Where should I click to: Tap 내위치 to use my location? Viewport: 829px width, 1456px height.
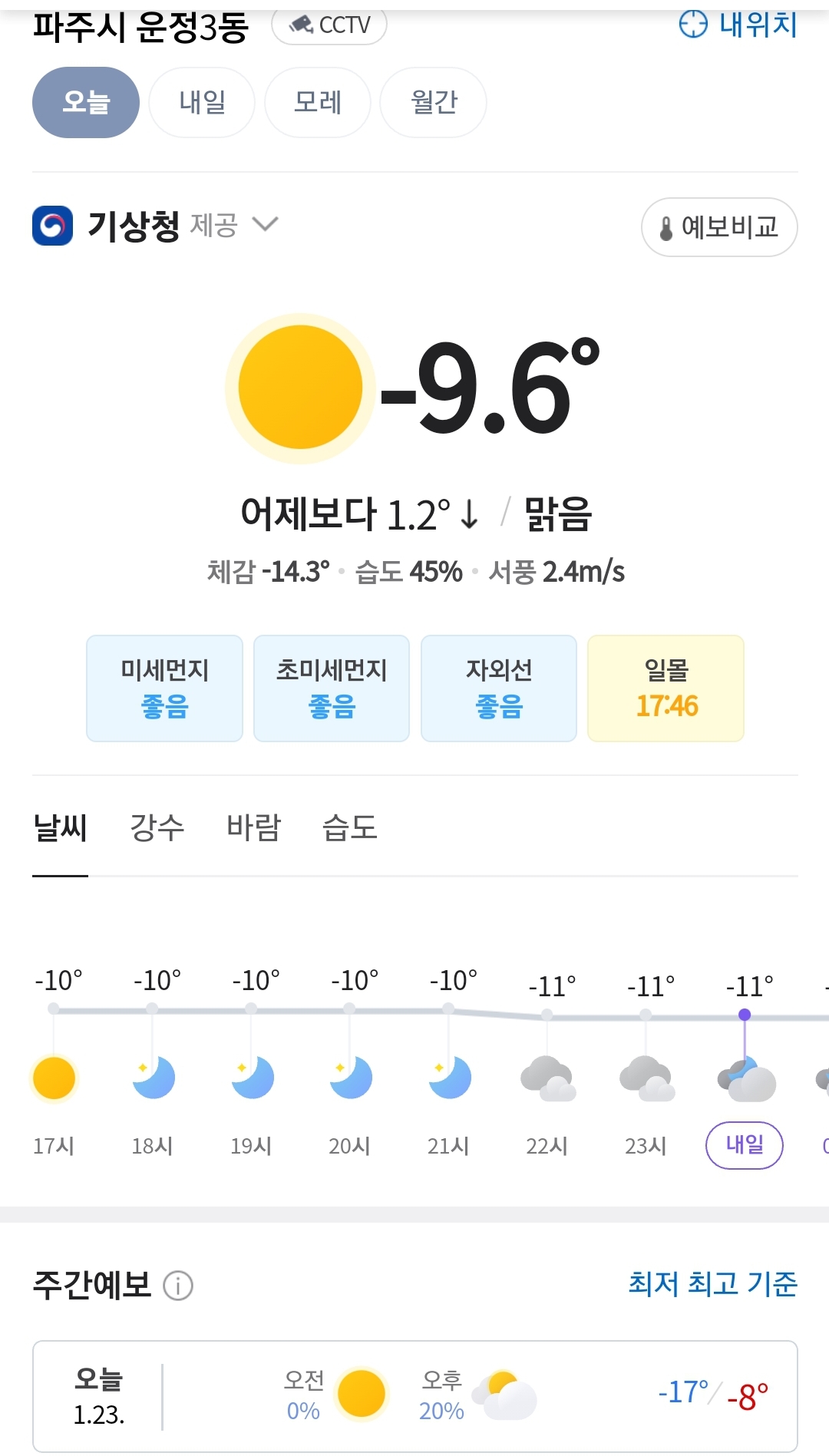[738, 25]
